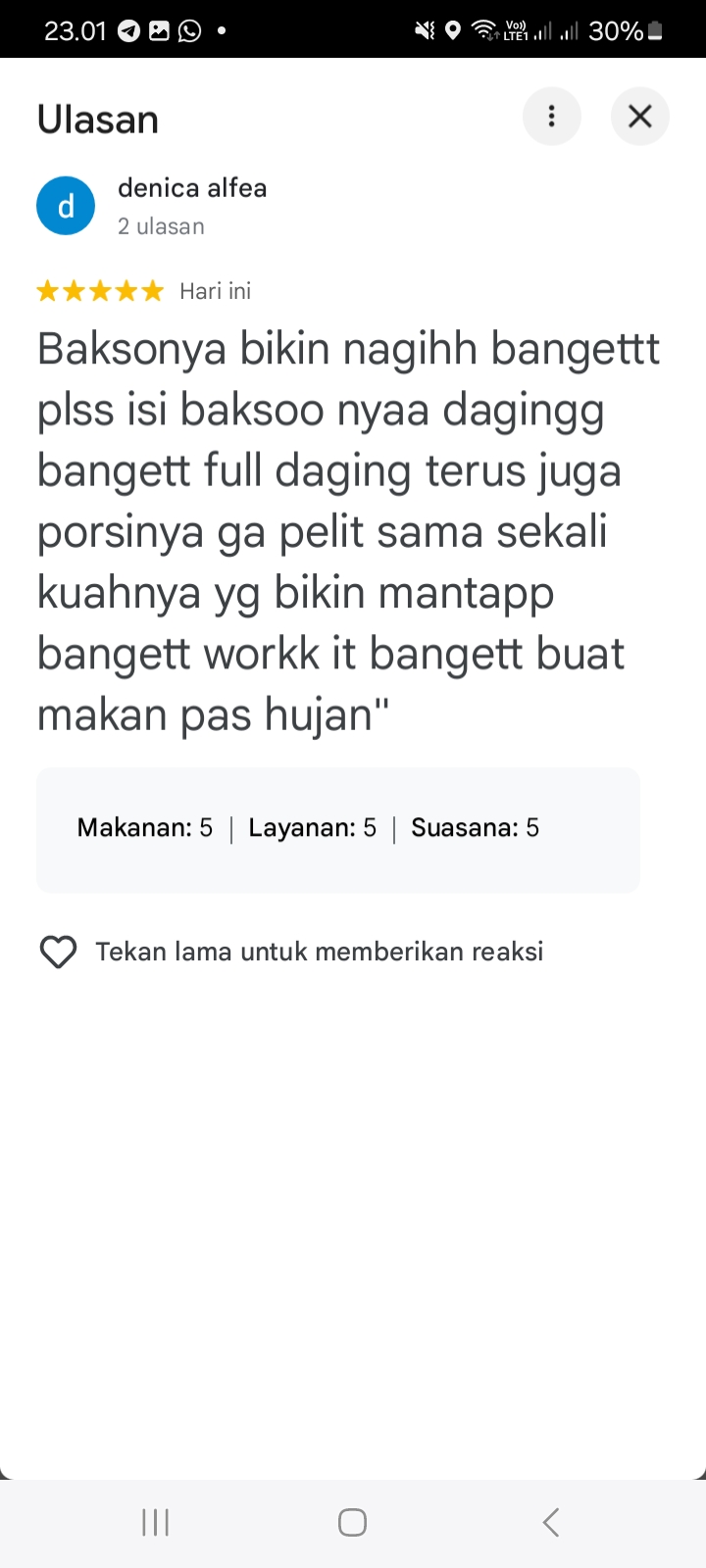Close the Ulasan review panel
This screenshot has width=706, height=1568.
[x=640, y=117]
